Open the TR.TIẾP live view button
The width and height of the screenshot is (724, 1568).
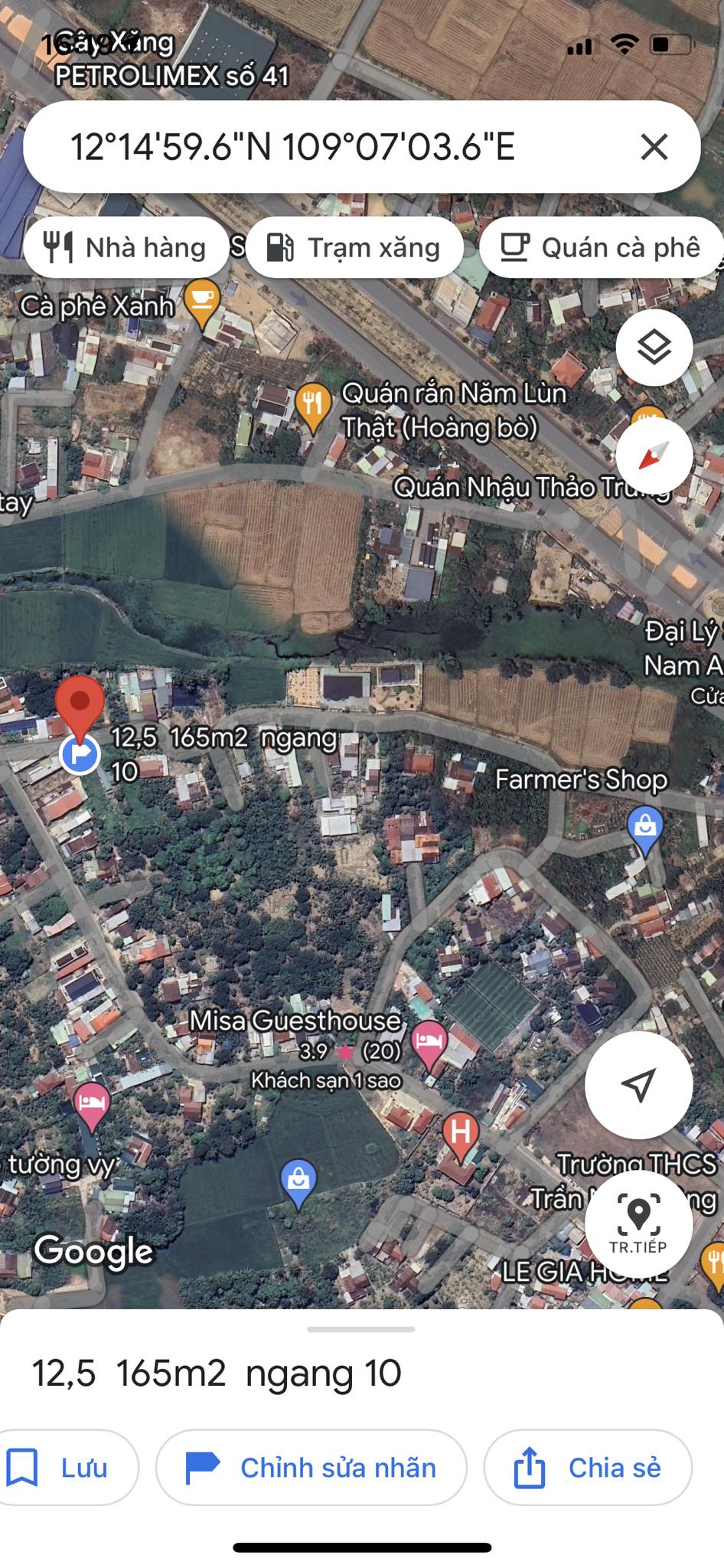tap(638, 1223)
